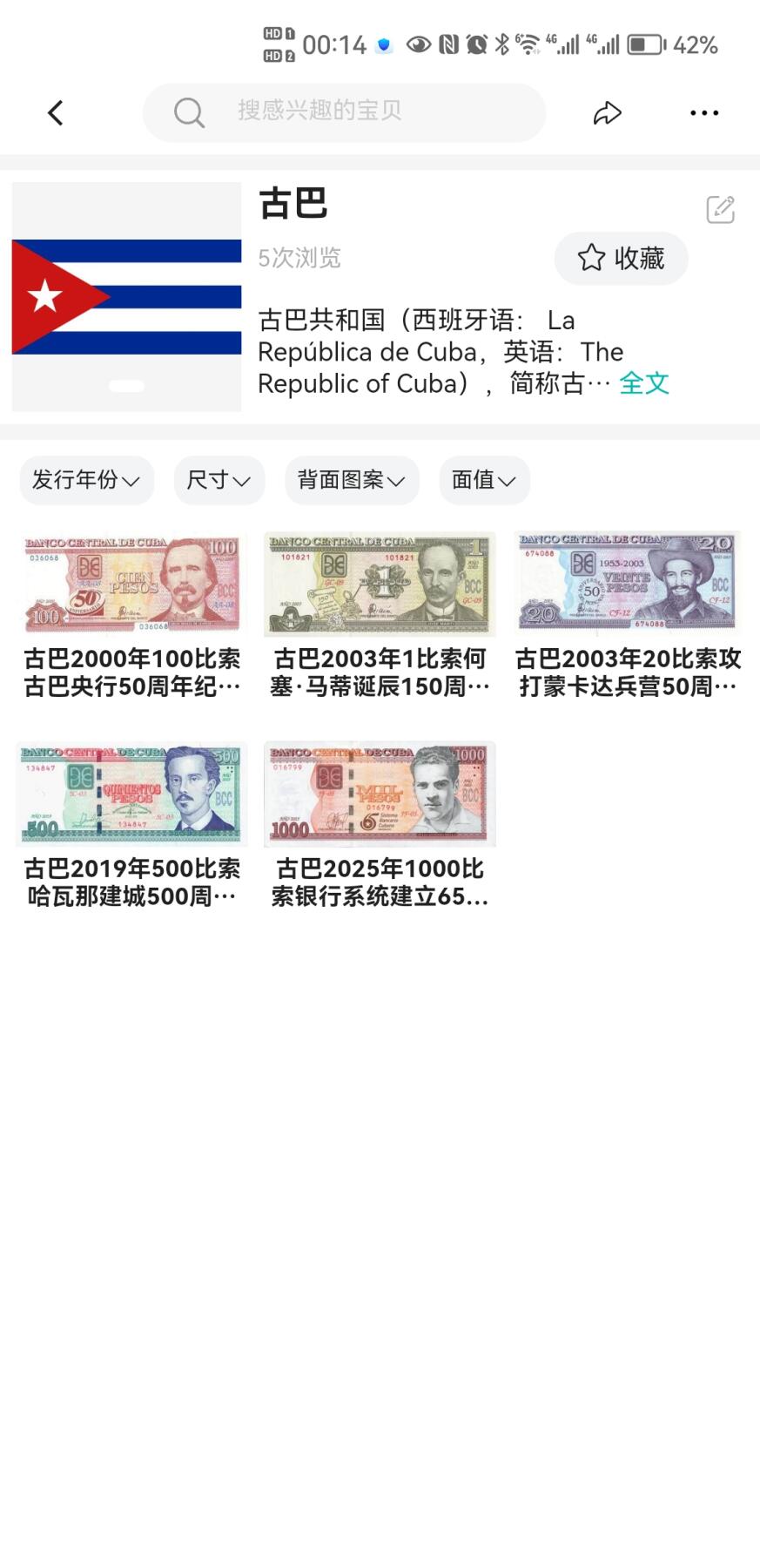Viewport: 760px width, 1568px height.
Task: Expand the 尺寸 filter options
Action: point(219,480)
